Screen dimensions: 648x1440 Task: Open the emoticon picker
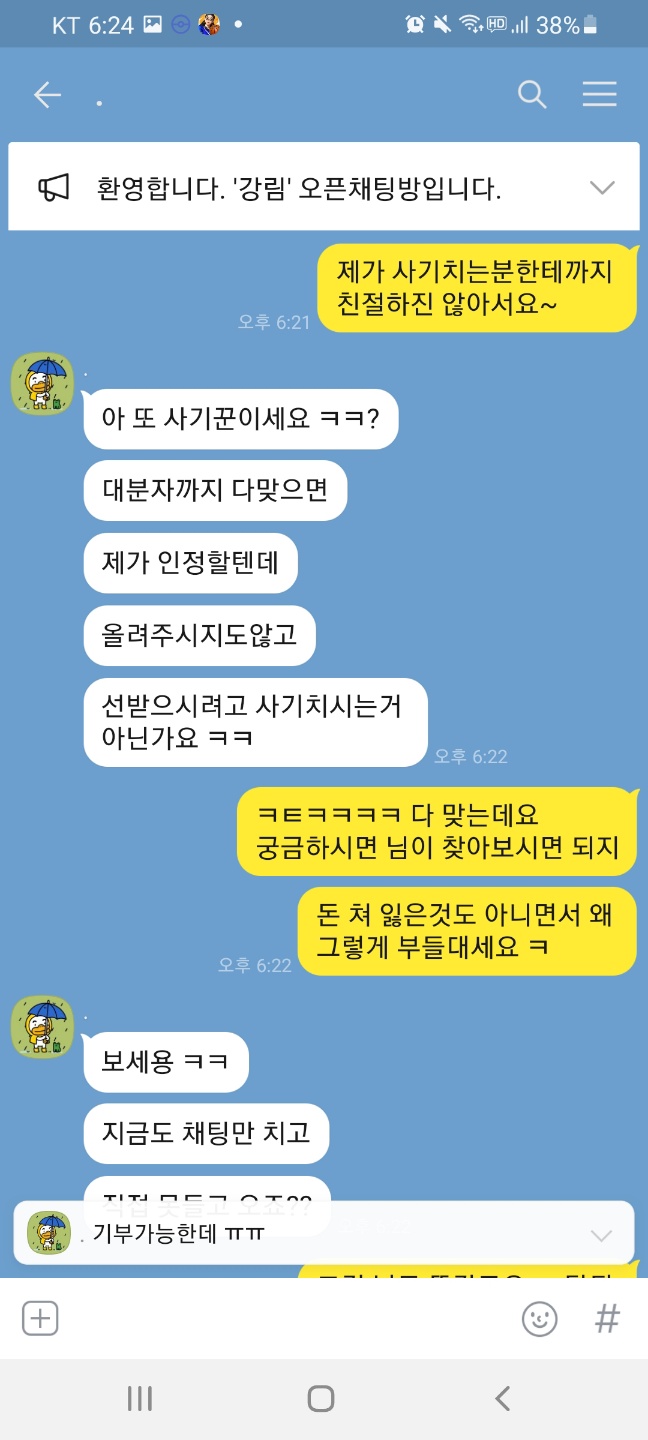(539, 1318)
